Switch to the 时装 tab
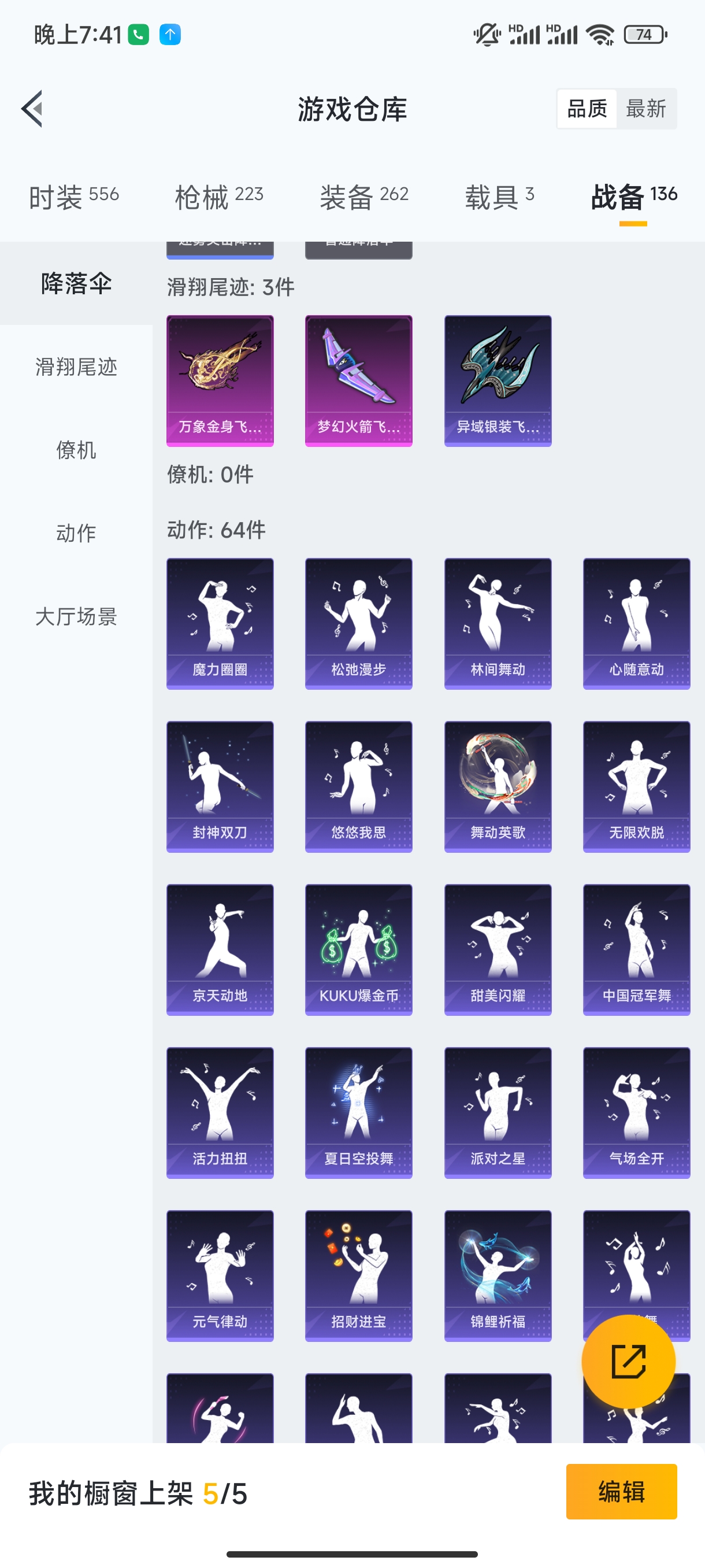This screenshot has height=1568, width=705. 73,197
